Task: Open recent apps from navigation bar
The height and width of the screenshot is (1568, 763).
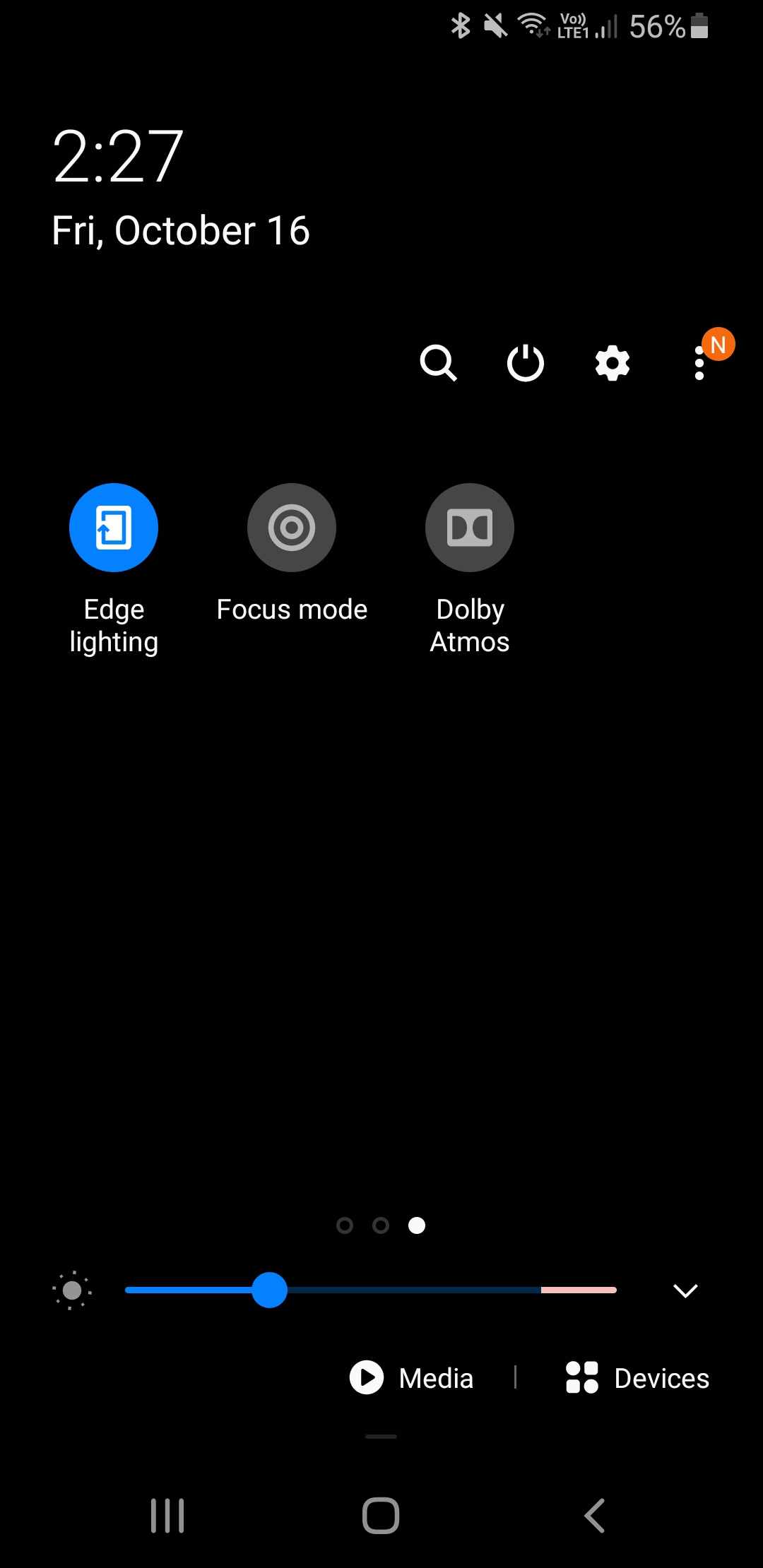Action: coord(167,1516)
